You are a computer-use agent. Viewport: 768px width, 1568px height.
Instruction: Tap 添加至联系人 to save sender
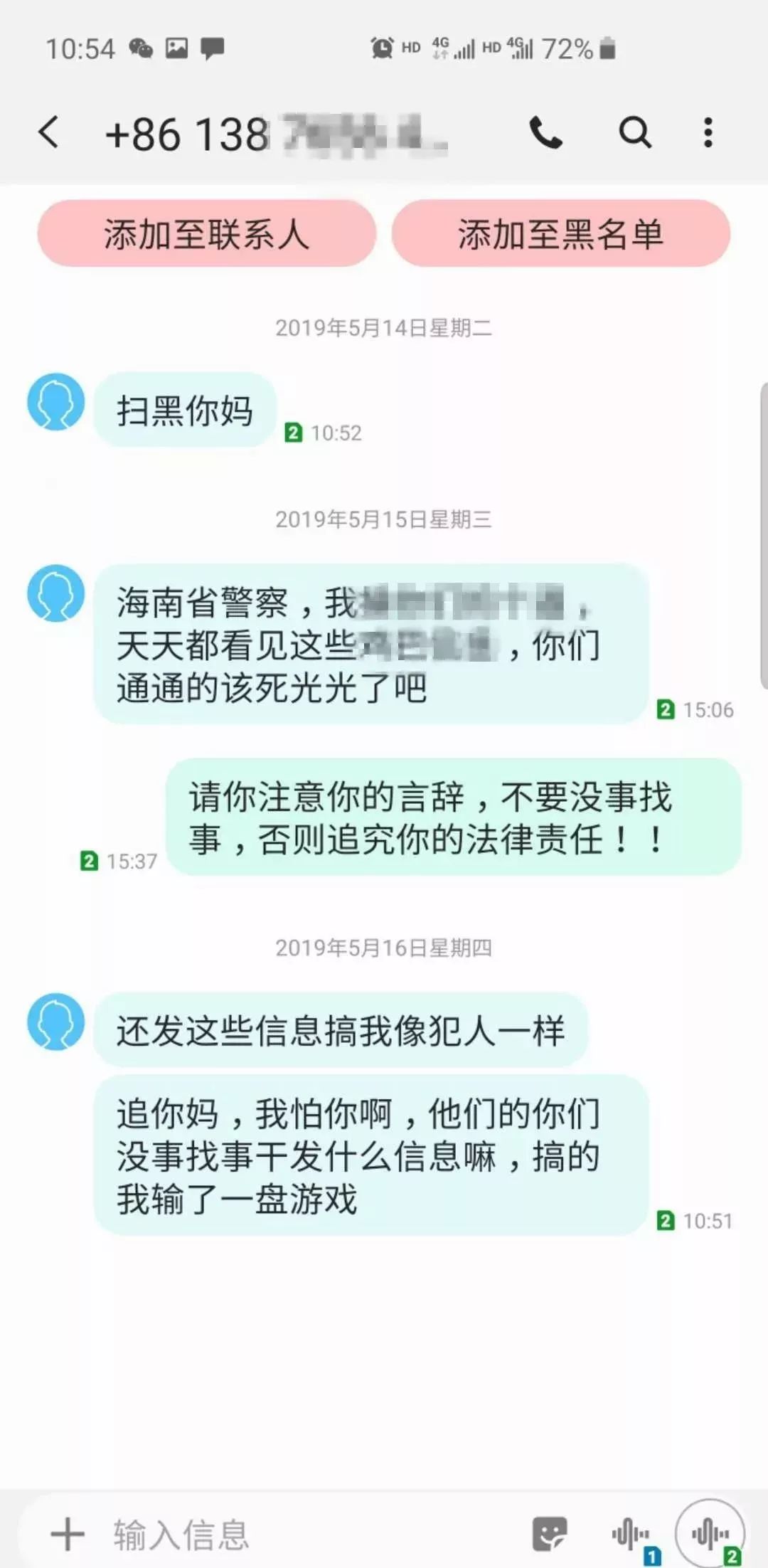pos(206,234)
